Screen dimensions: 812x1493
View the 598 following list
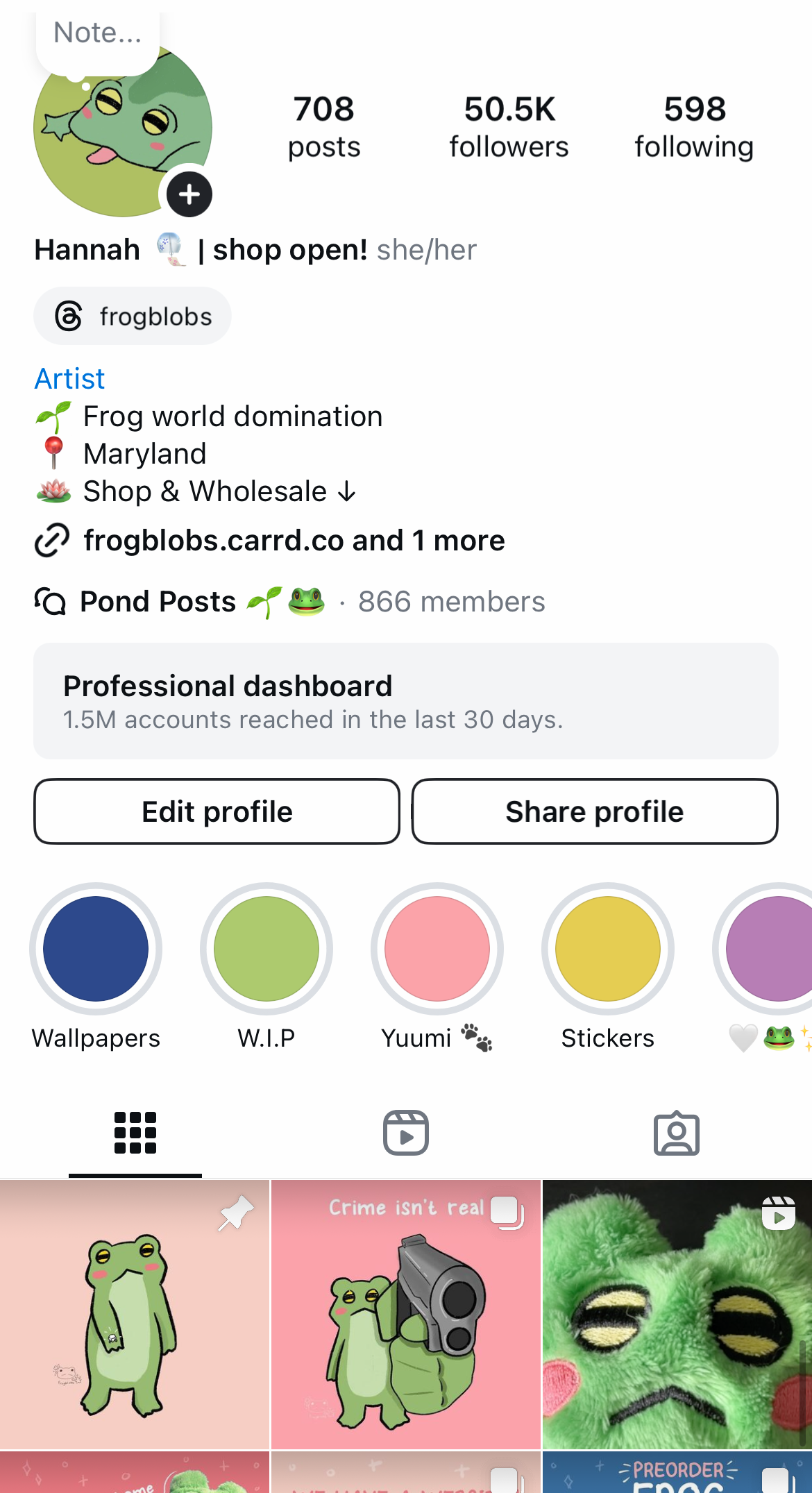pyautogui.click(x=694, y=128)
